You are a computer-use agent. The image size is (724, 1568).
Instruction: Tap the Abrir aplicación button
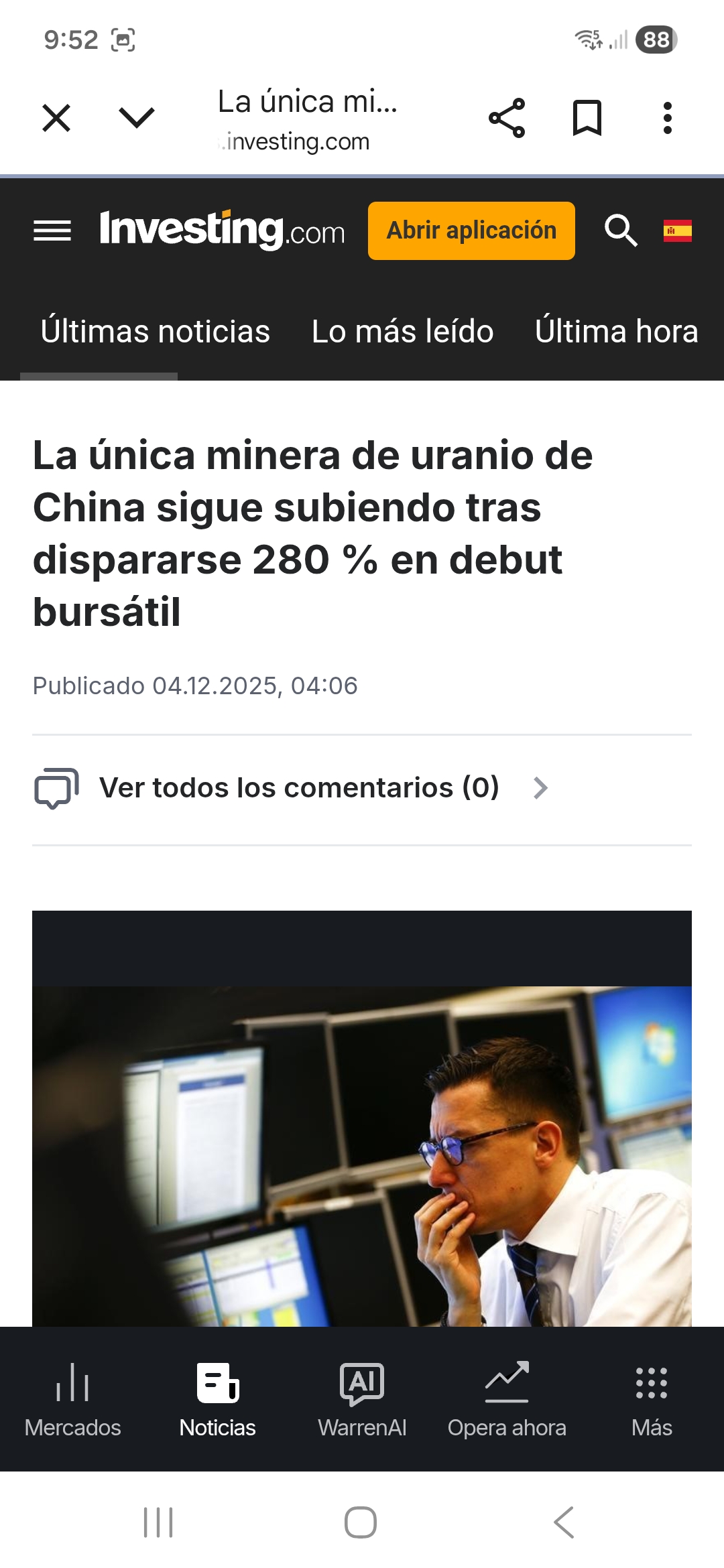tap(471, 231)
